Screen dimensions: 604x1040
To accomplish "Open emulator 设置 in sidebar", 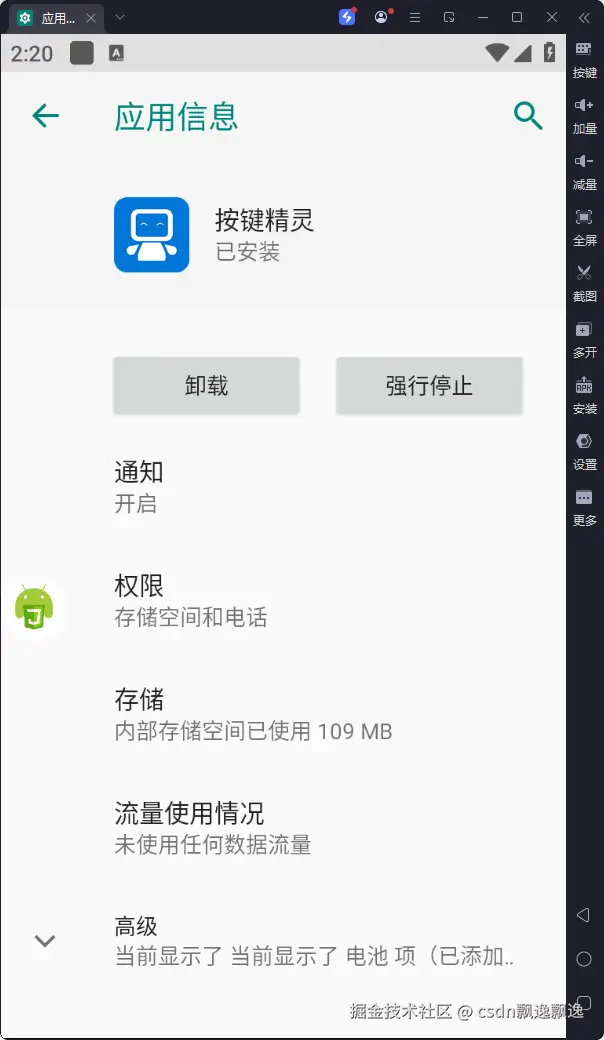I will tap(585, 448).
